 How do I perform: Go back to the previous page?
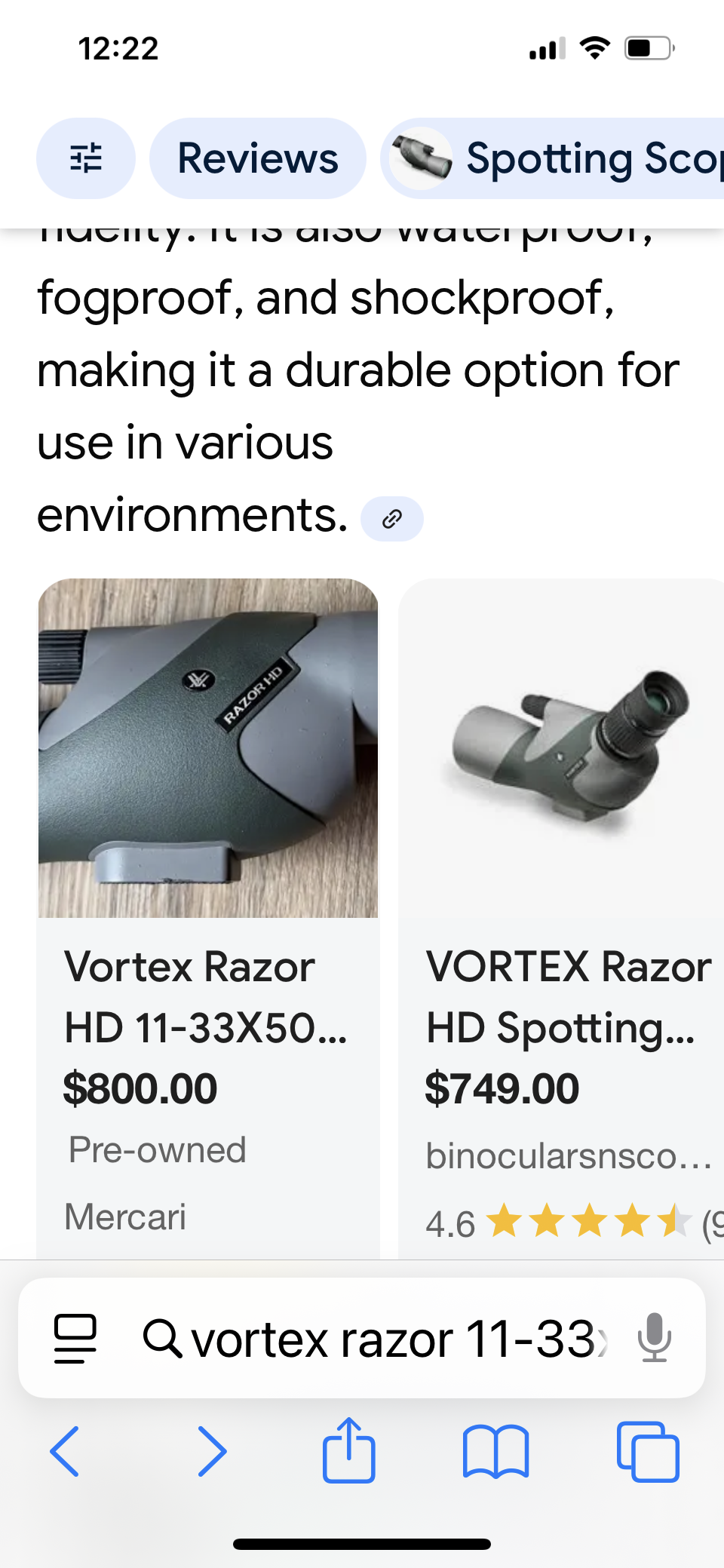[x=65, y=1451]
